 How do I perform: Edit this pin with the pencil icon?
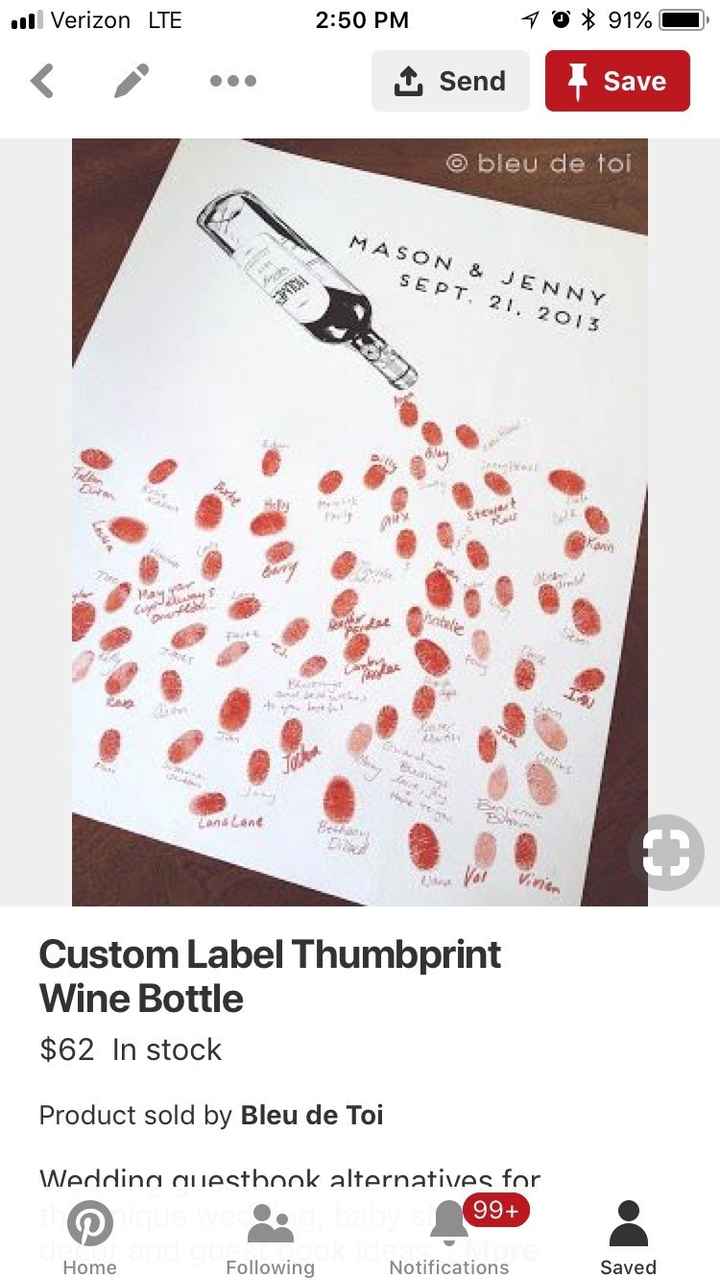click(x=131, y=81)
